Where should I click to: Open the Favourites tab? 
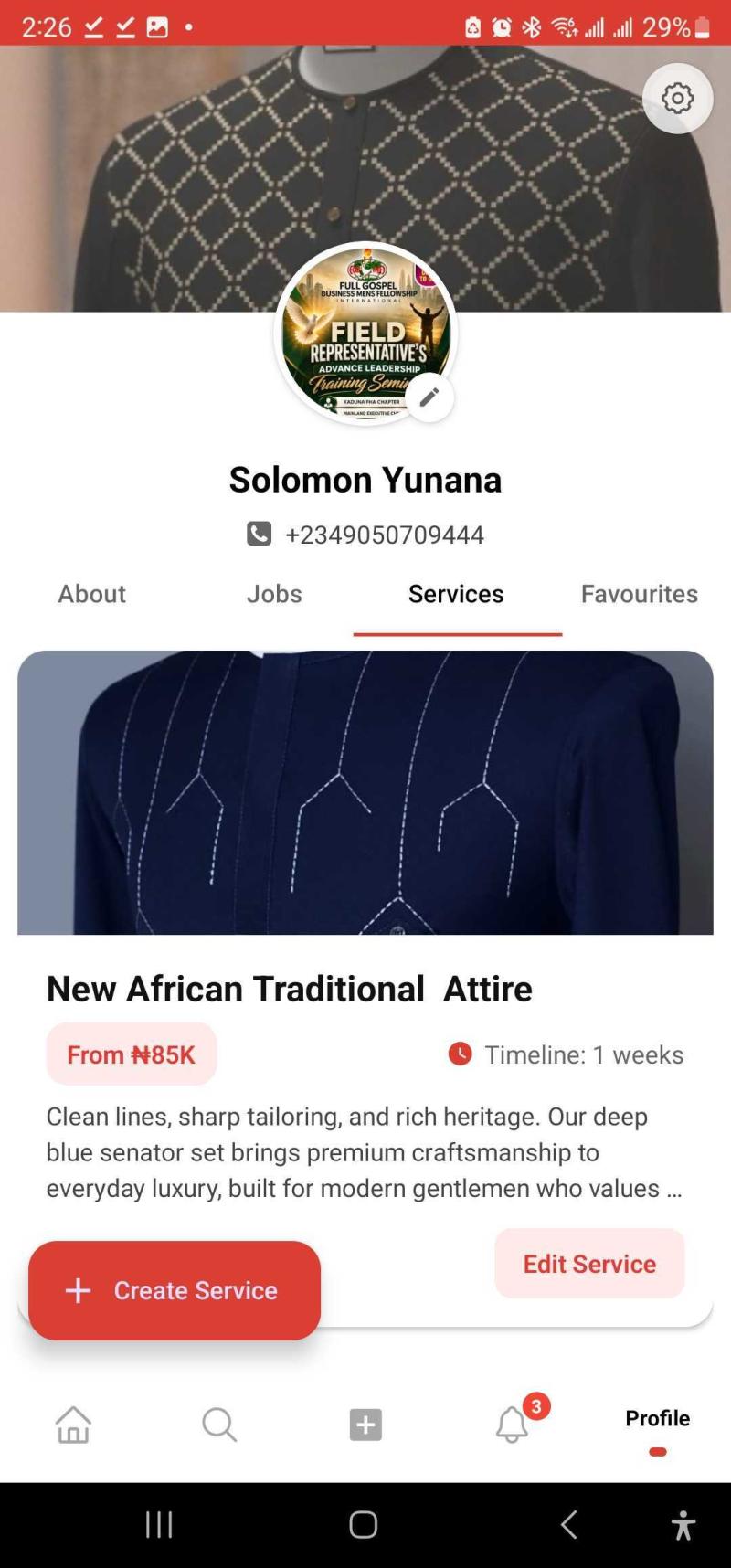point(640,594)
